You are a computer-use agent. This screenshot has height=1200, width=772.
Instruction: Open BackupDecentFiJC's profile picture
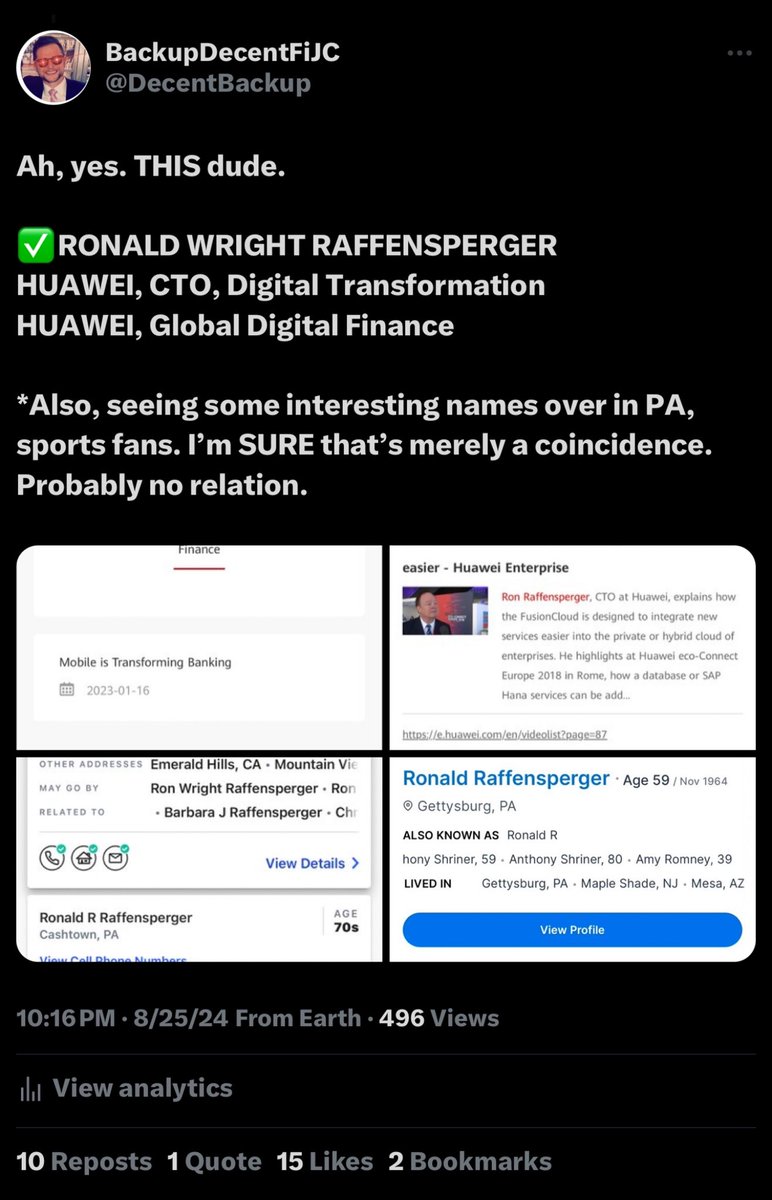click(x=54, y=67)
